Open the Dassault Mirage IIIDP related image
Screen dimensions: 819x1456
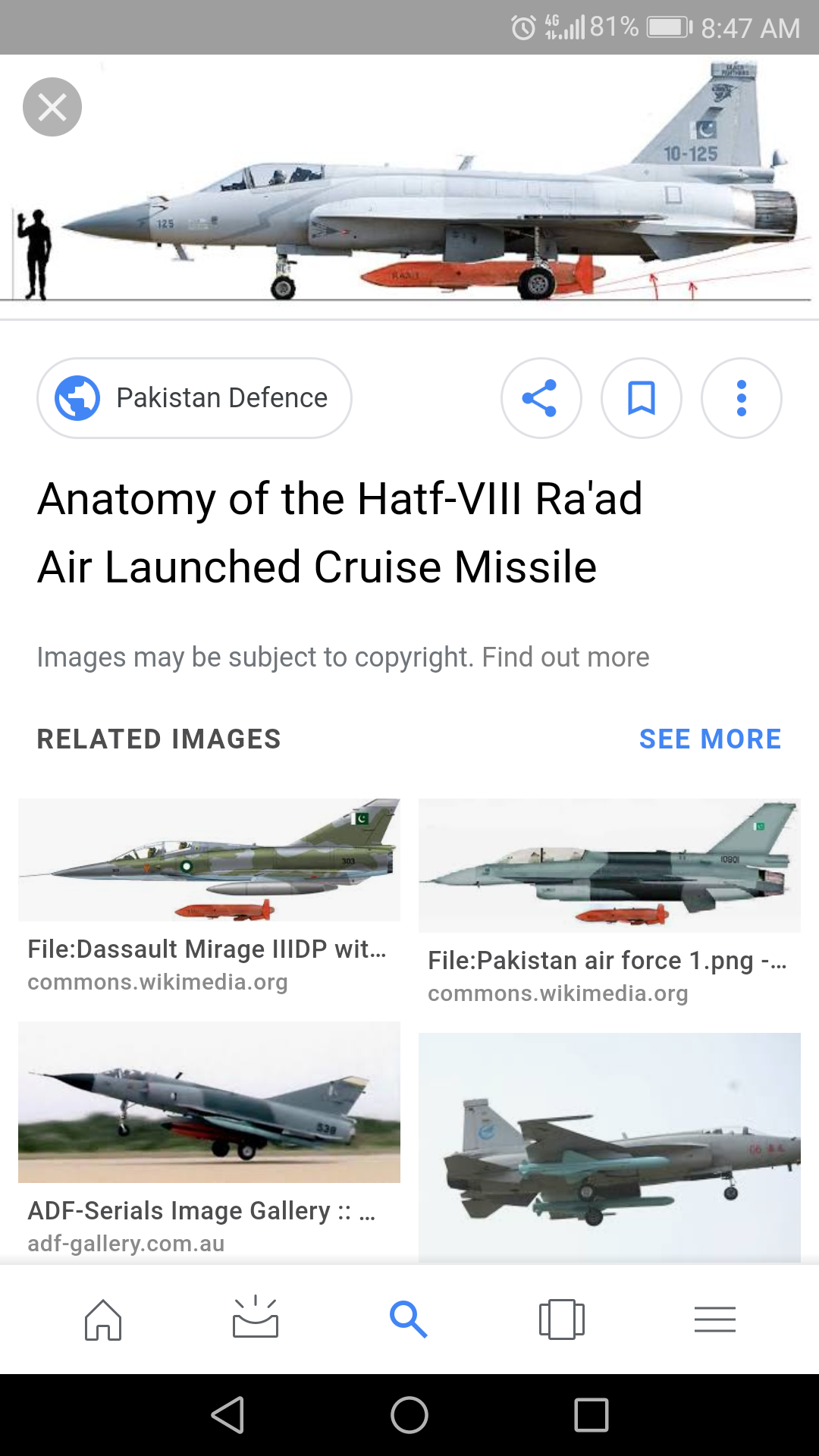209,860
